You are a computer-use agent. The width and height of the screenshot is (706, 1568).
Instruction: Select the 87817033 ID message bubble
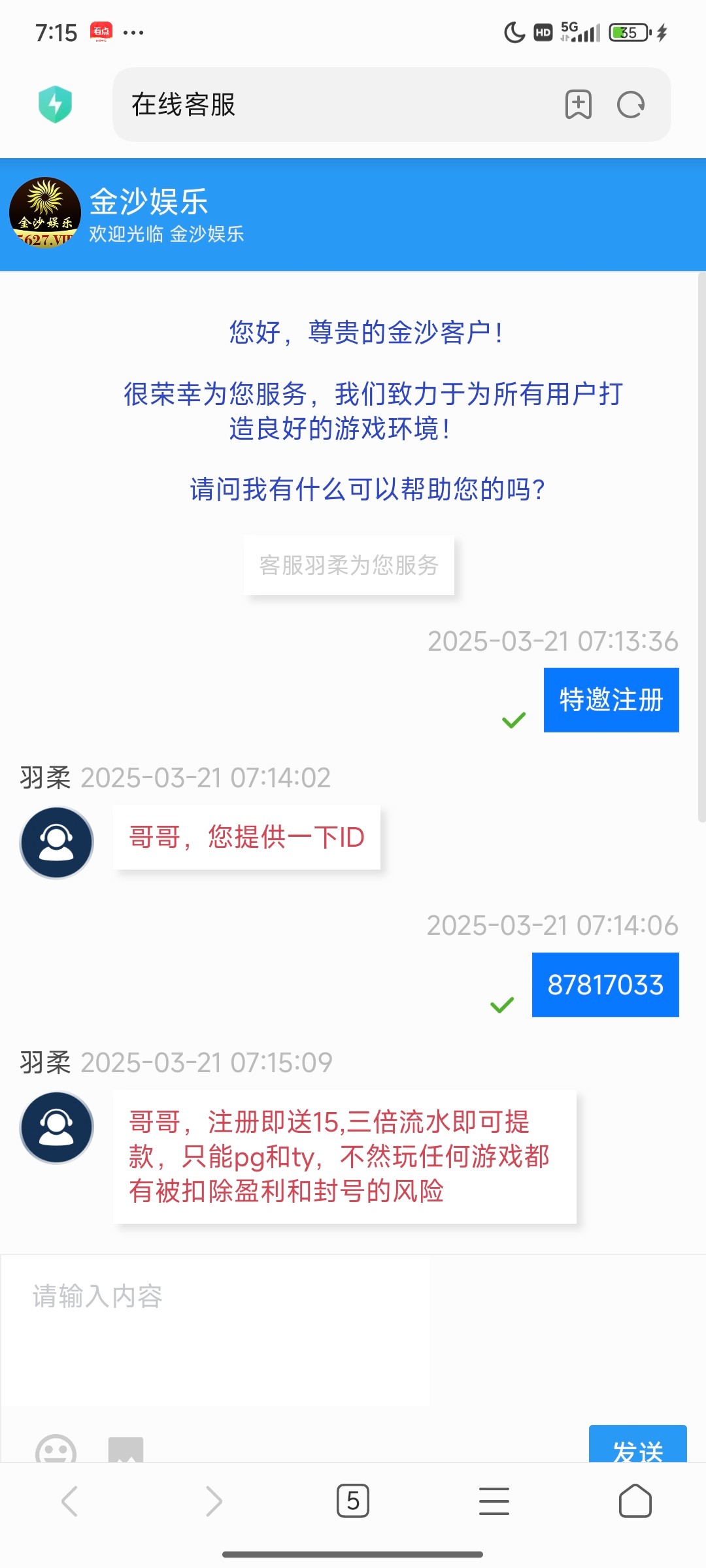coord(605,985)
